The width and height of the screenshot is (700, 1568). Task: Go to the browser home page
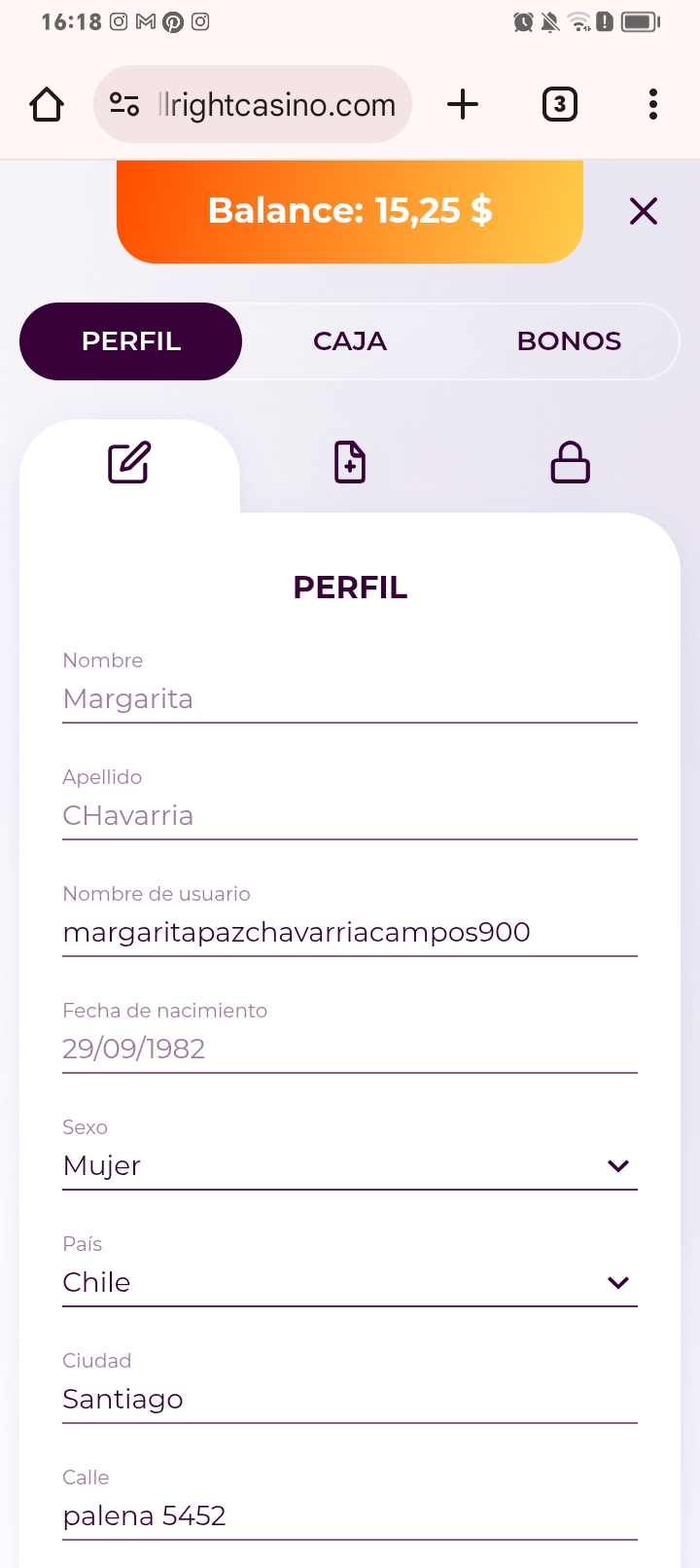click(x=47, y=104)
